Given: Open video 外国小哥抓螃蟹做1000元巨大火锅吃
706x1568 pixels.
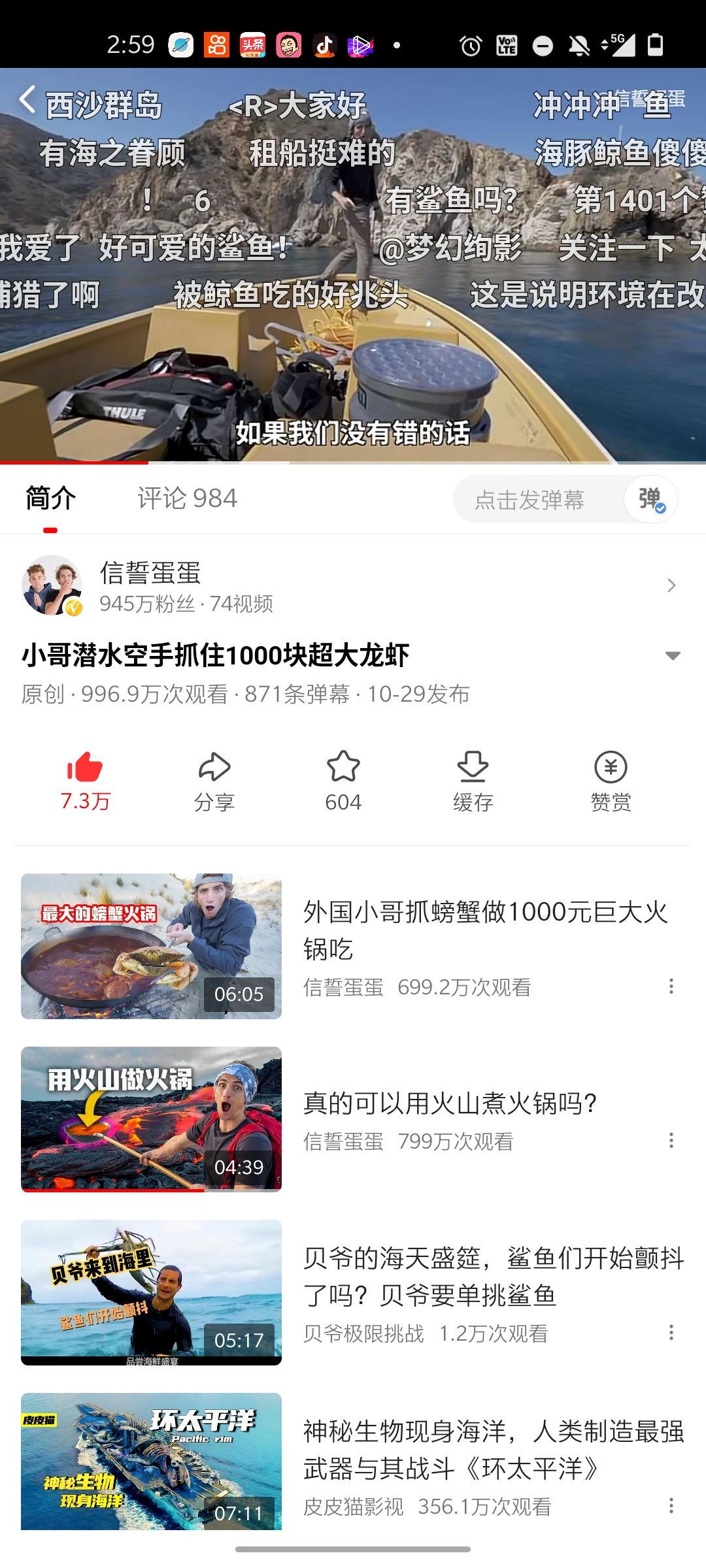Looking at the screenshot, I should pos(485,930).
